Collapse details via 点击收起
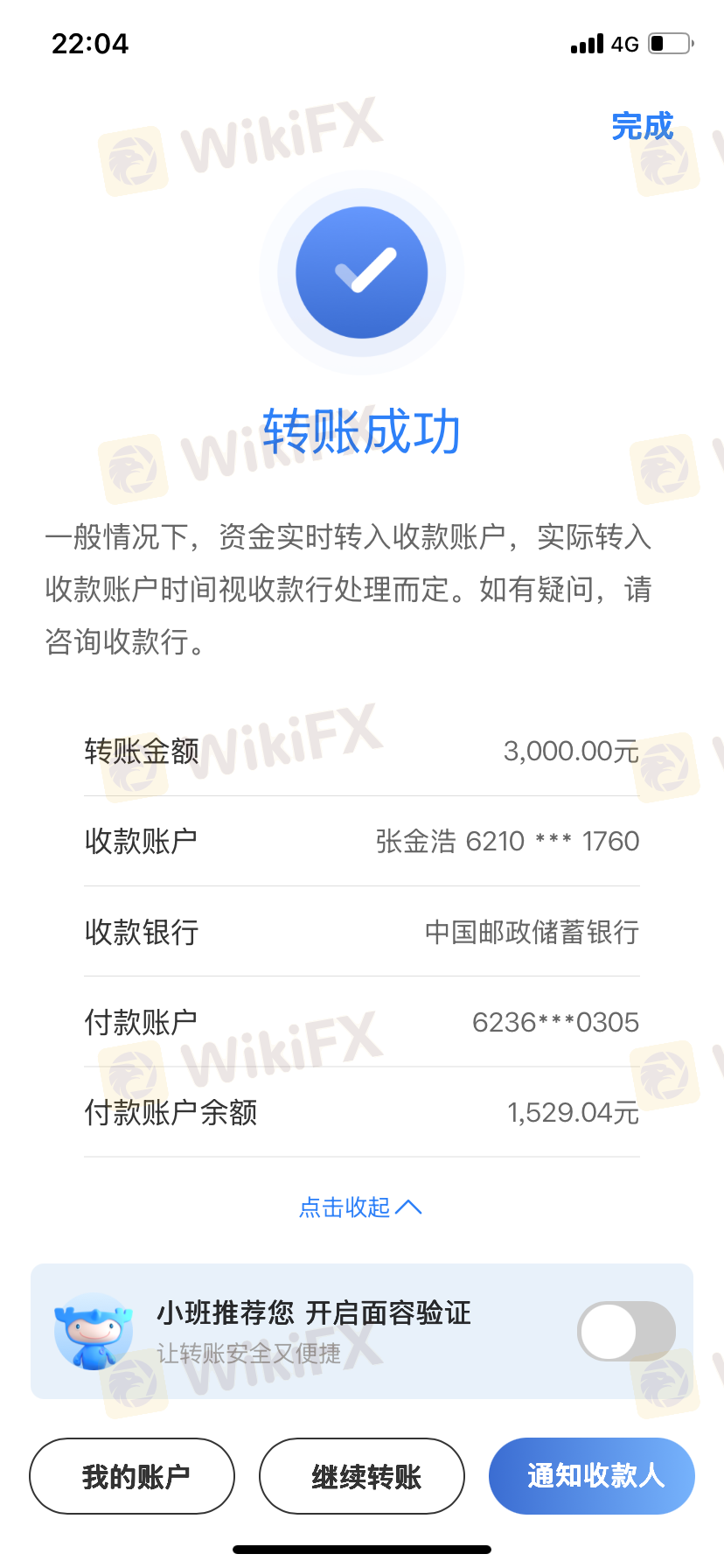Image resolution: width=724 pixels, height=1568 pixels. 360,1207
